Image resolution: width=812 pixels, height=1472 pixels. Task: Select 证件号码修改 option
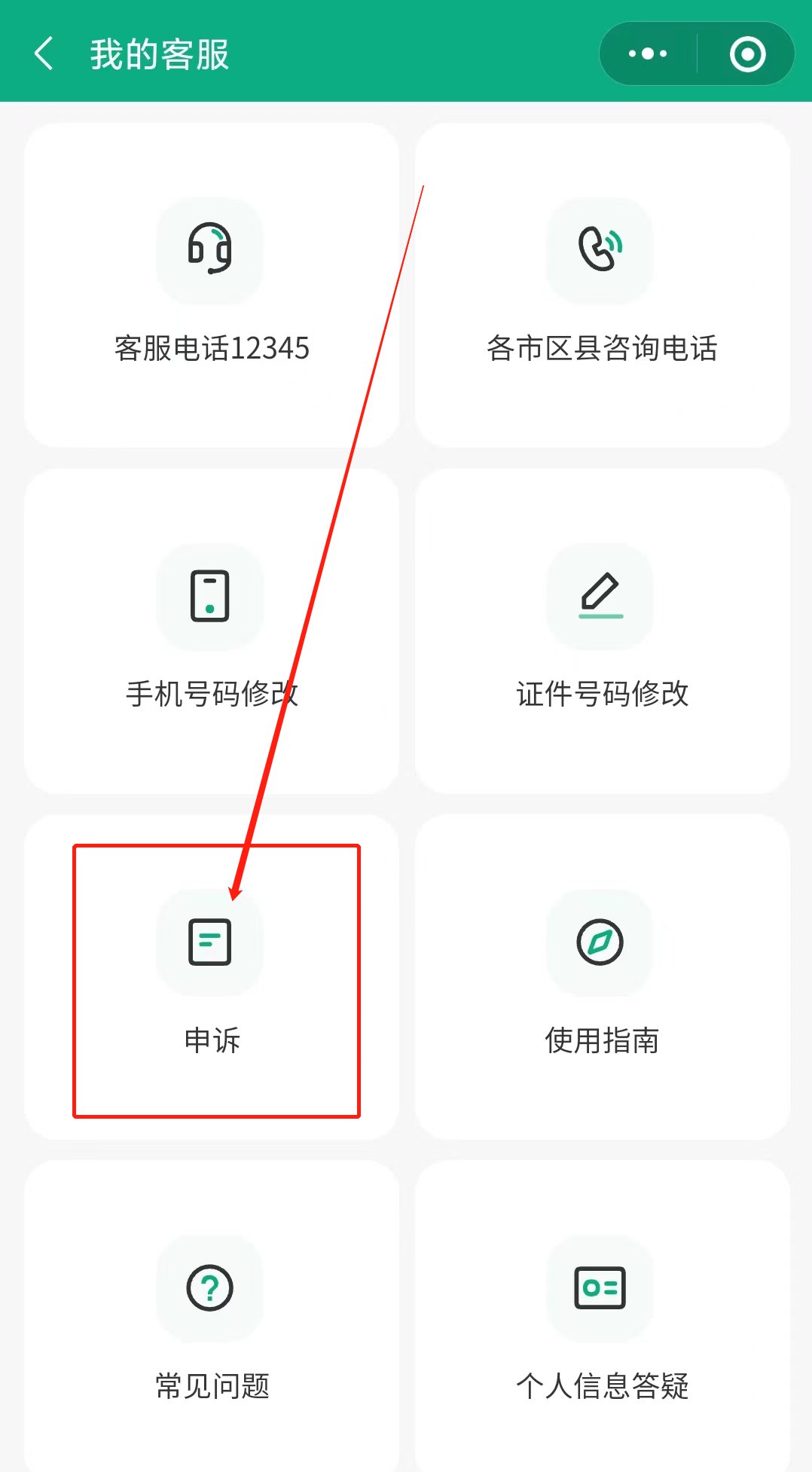pyautogui.click(x=602, y=631)
